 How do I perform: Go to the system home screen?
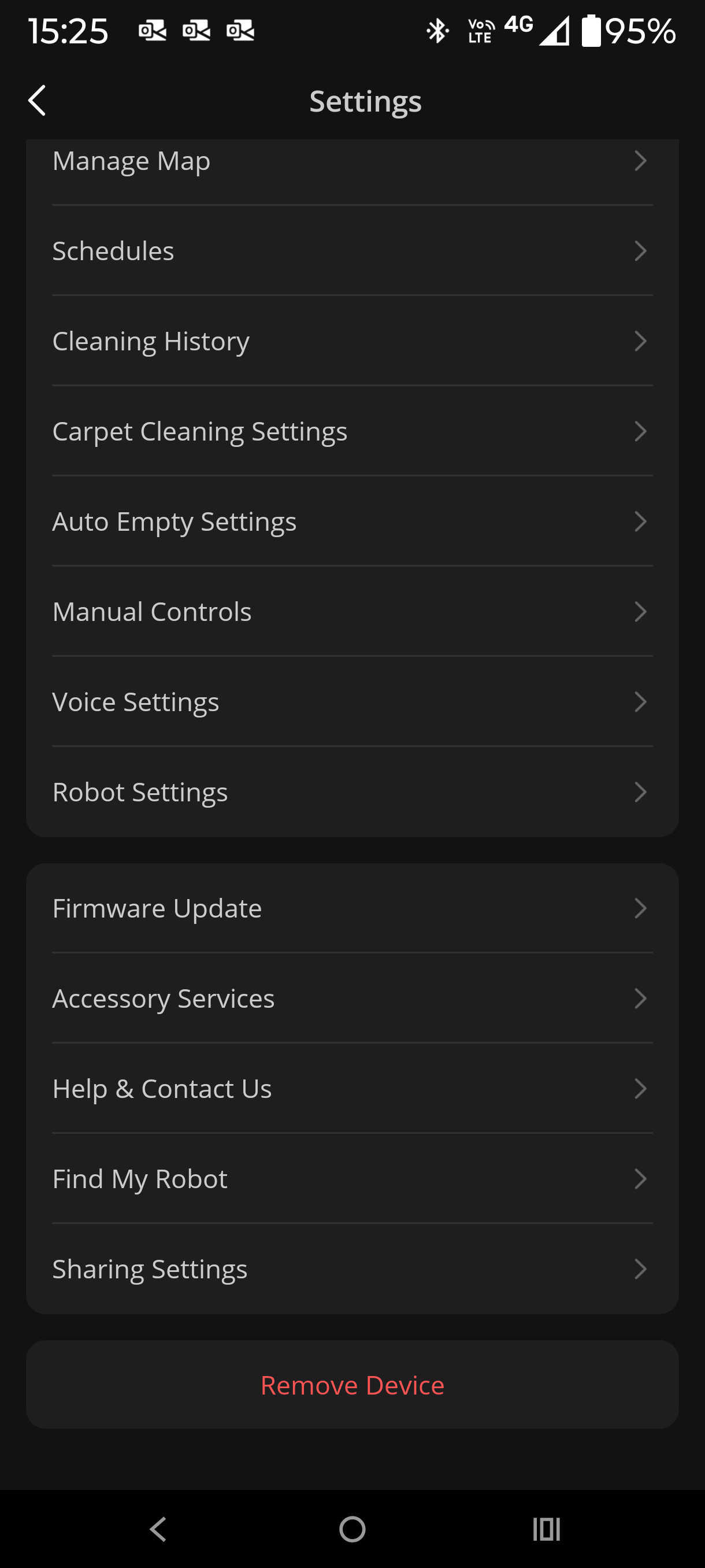352,1529
